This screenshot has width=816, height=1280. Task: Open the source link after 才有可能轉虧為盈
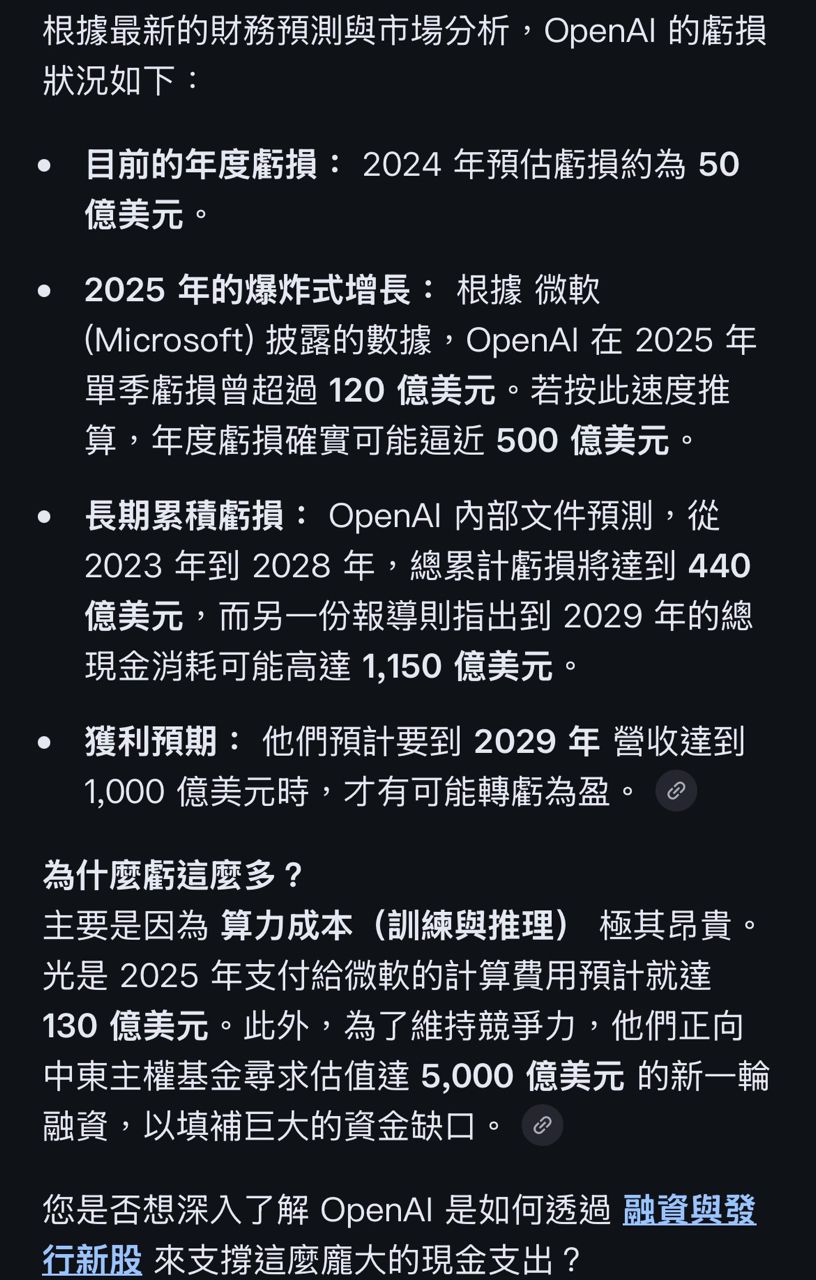[676, 791]
